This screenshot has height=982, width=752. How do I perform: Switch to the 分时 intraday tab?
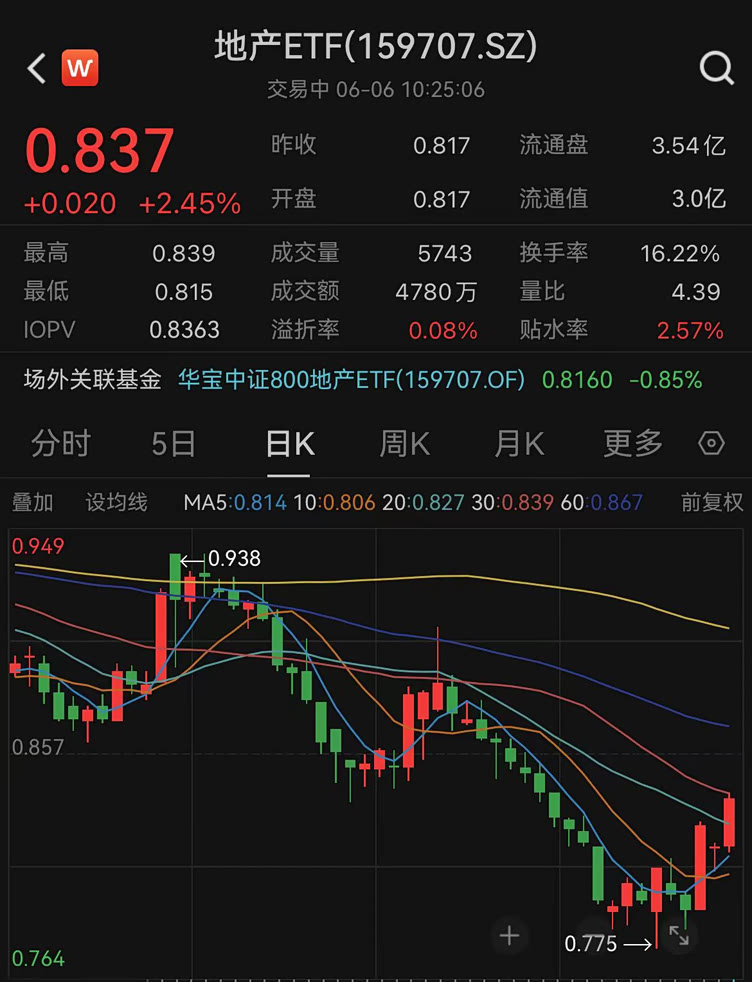62,443
